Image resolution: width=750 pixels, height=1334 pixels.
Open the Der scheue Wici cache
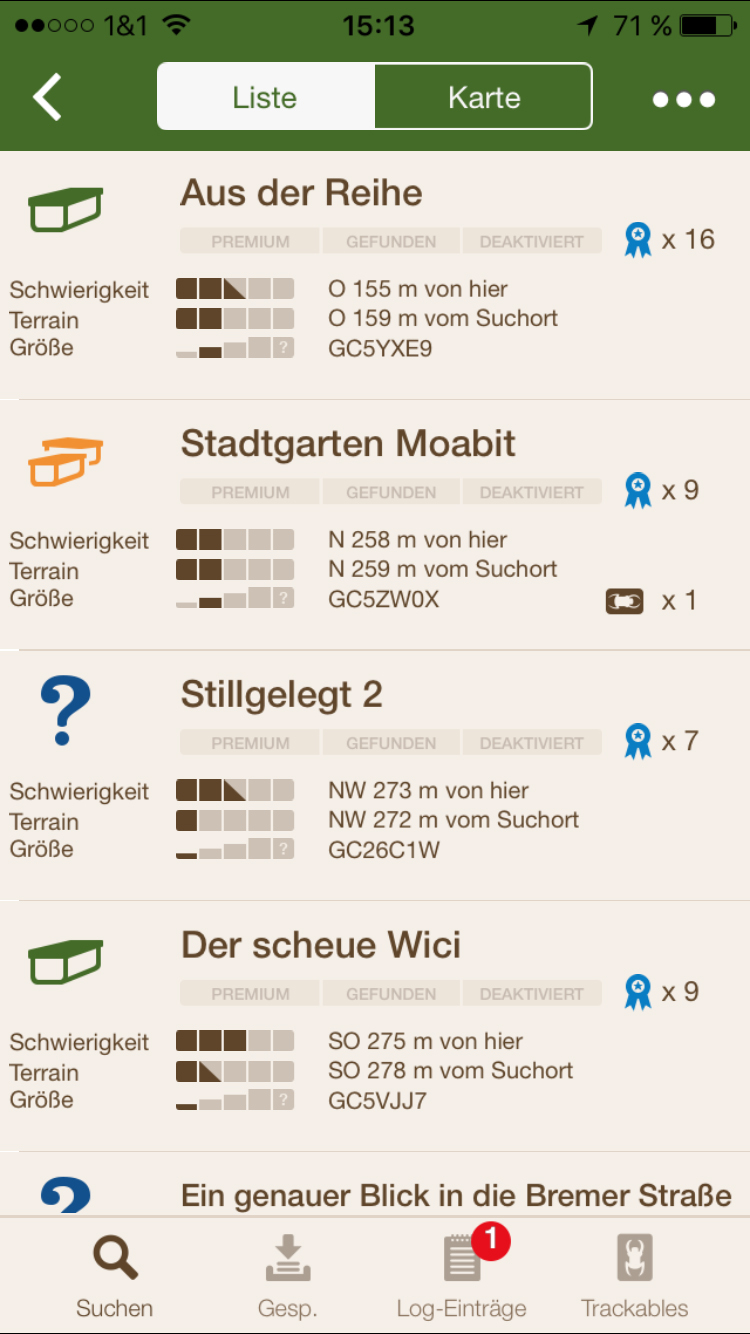click(321, 946)
